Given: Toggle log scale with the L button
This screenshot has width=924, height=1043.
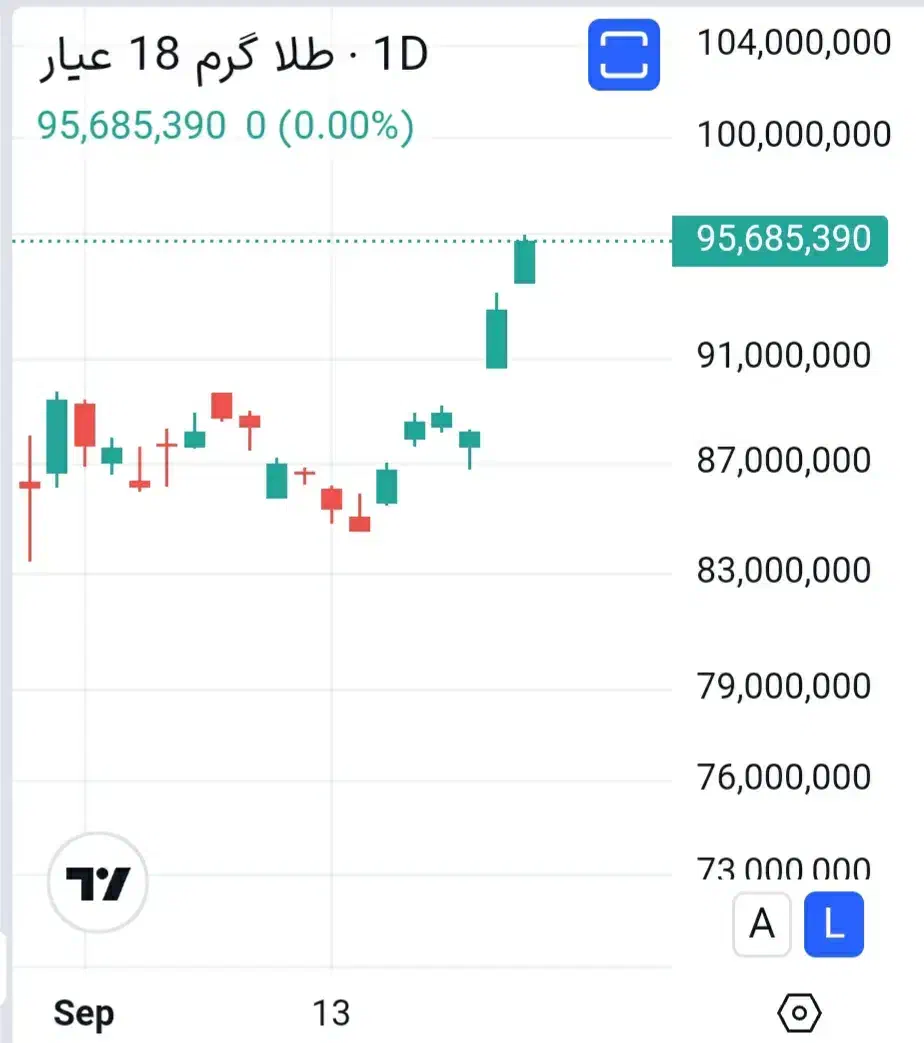Looking at the screenshot, I should click(834, 924).
